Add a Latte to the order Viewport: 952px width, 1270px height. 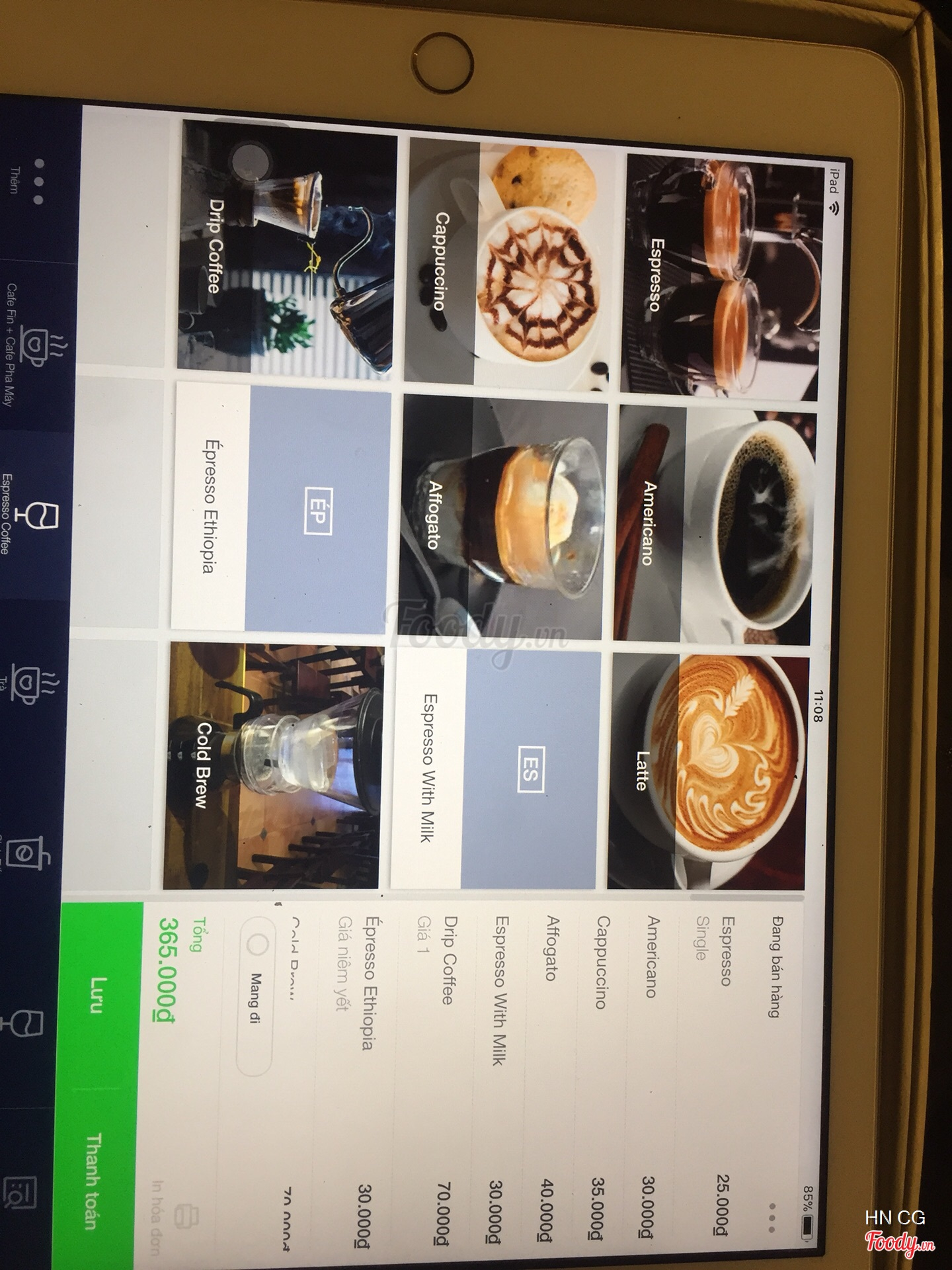707,771
